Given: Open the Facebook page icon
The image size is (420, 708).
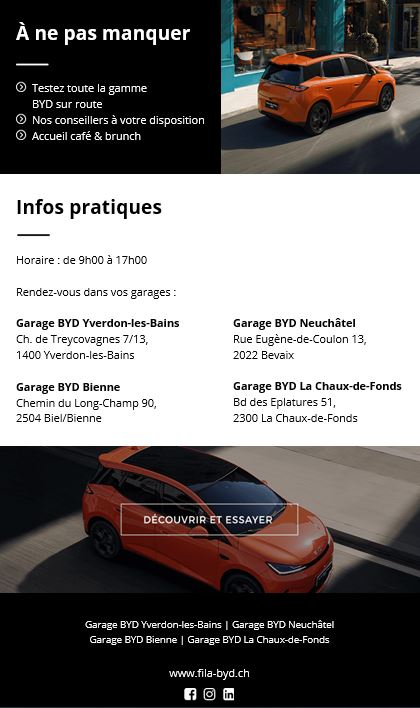Looking at the screenshot, I should point(190,694).
